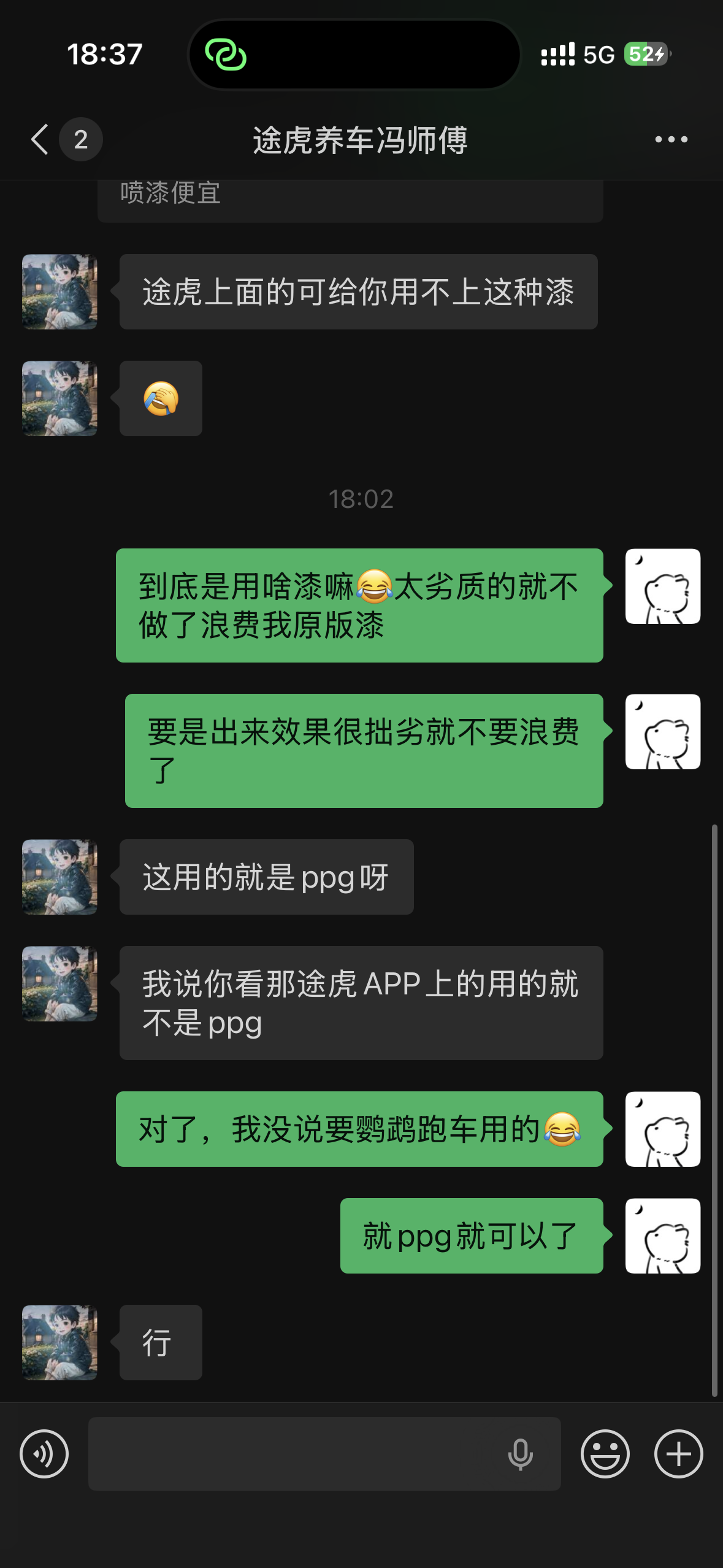
Task: Select the chat title 途虎养车冯师傅
Action: click(361, 139)
